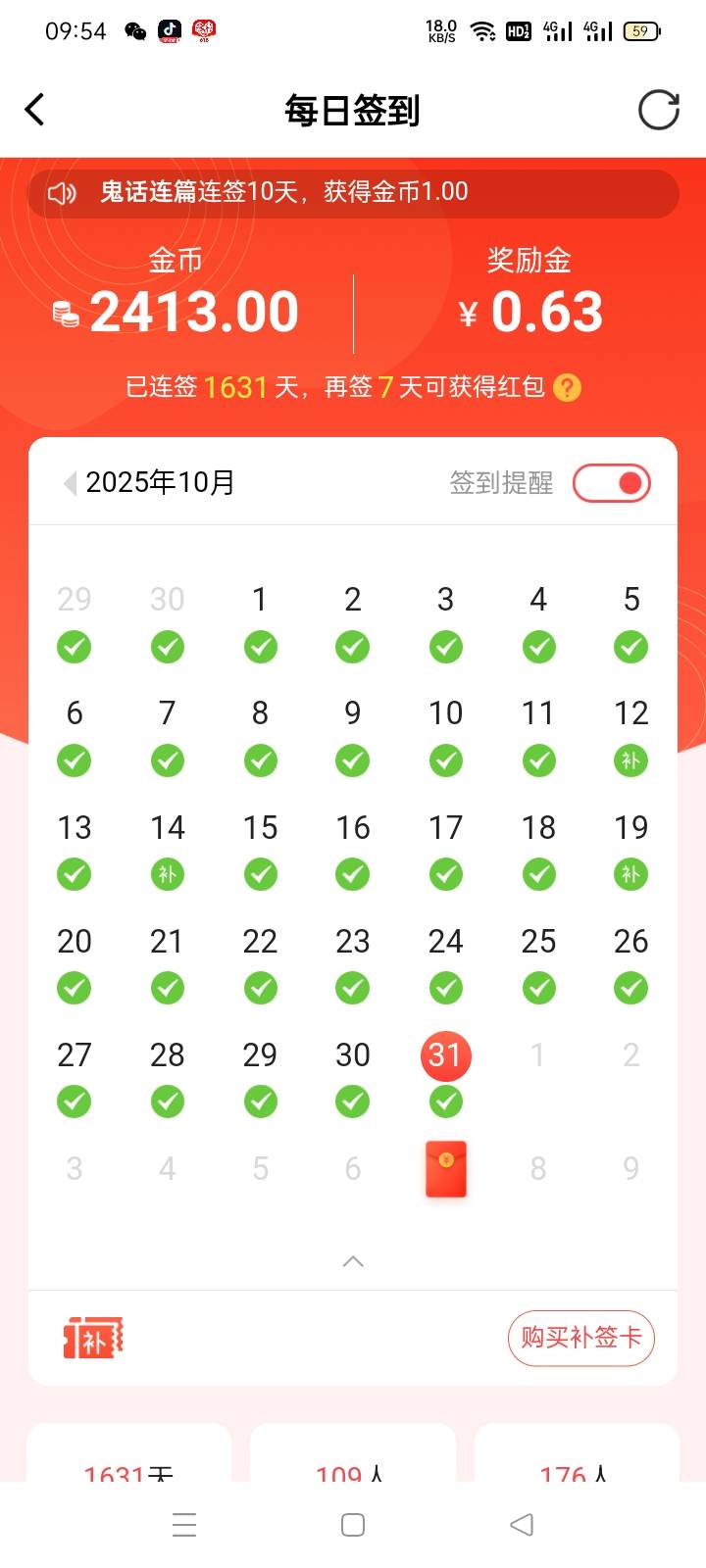
Task: Refresh the daily check-in page
Action: point(658,110)
